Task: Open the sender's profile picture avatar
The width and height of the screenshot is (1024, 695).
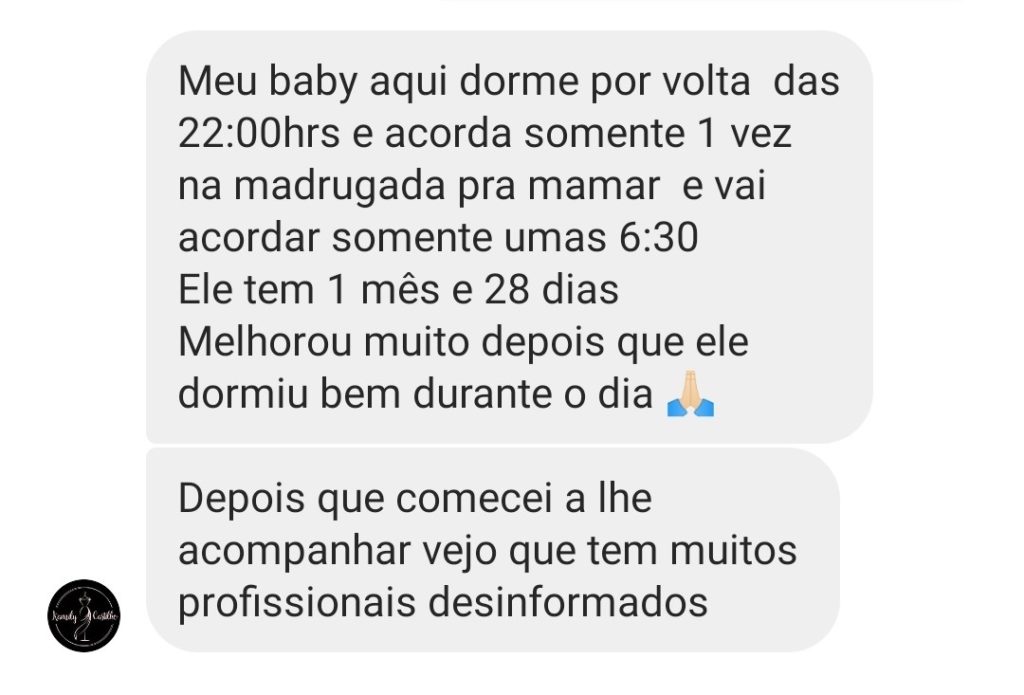Action: (84, 615)
